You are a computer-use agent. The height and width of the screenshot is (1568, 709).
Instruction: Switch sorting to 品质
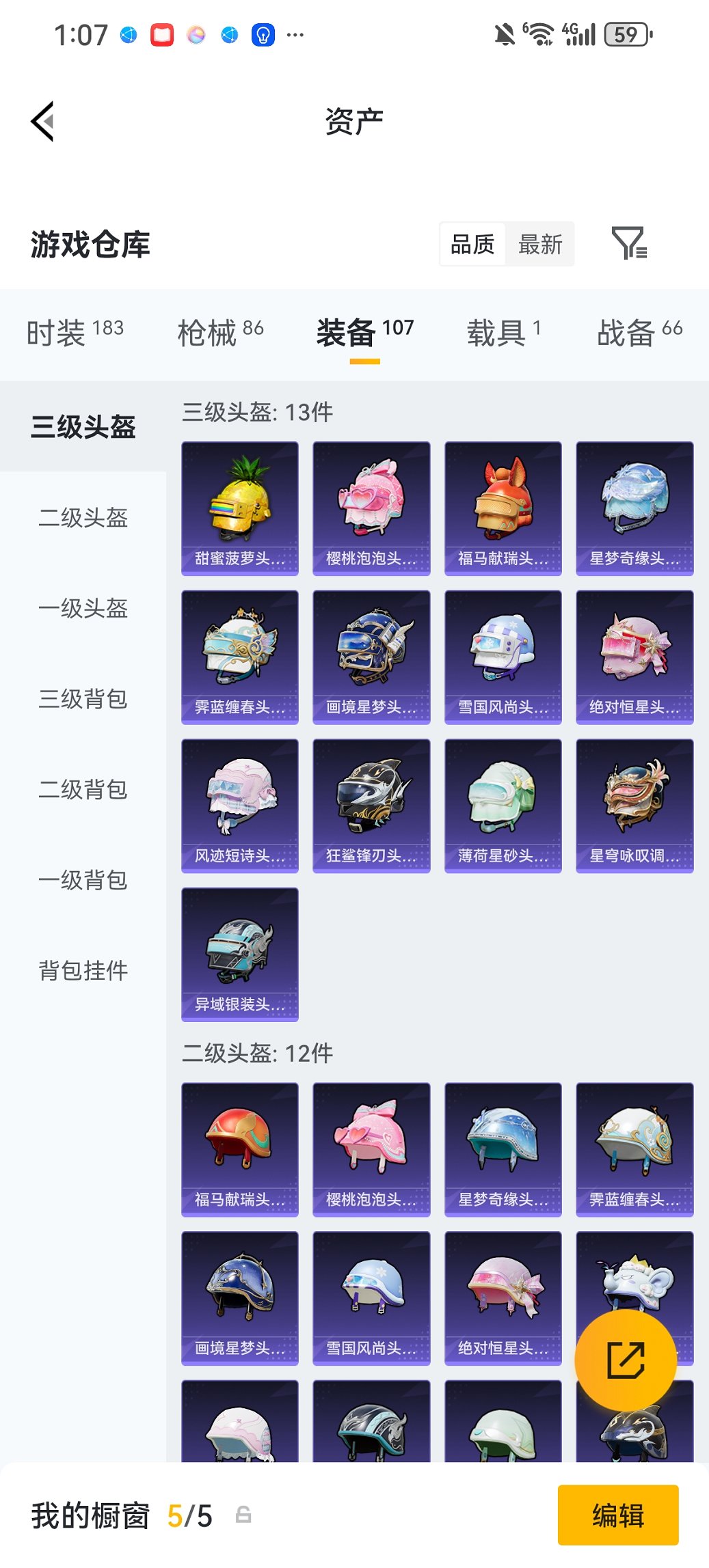click(x=472, y=244)
